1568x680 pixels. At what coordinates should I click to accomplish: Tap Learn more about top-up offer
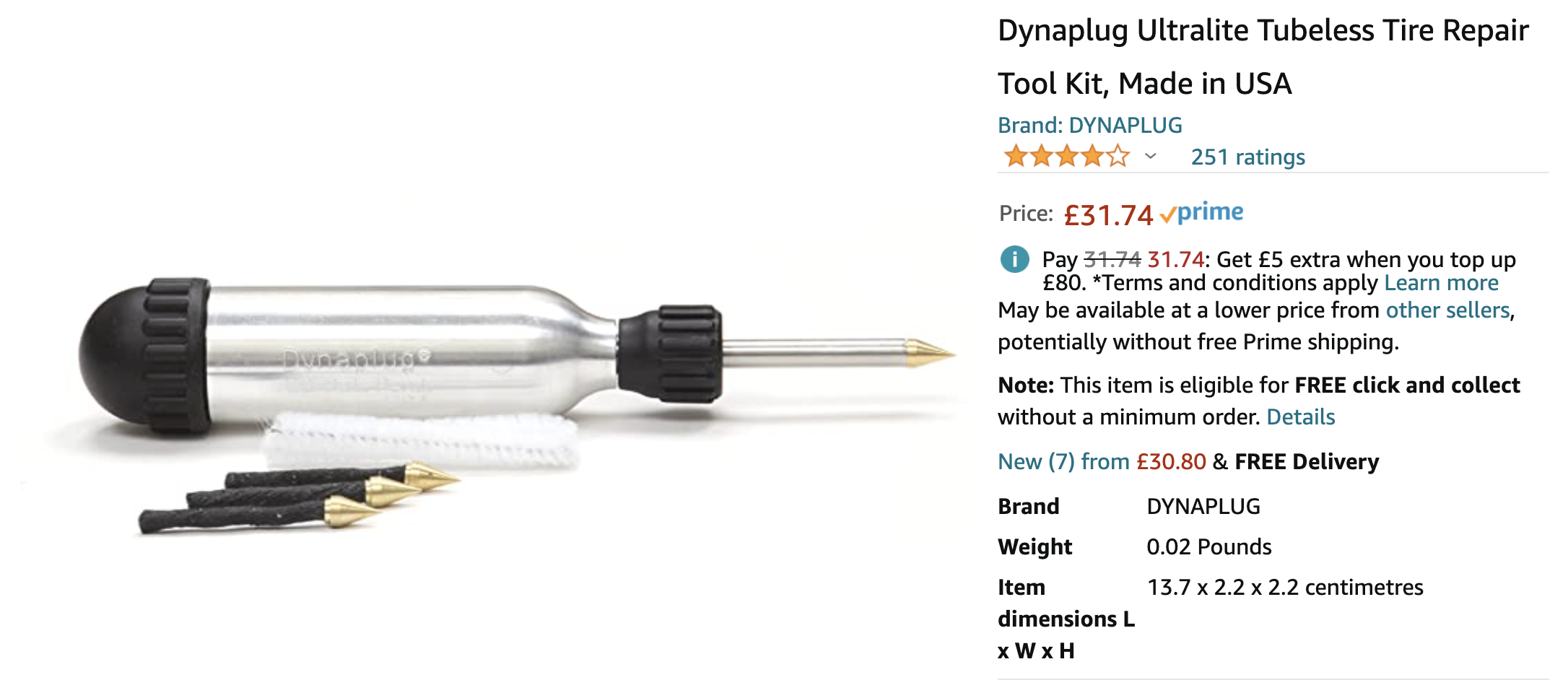[1441, 283]
